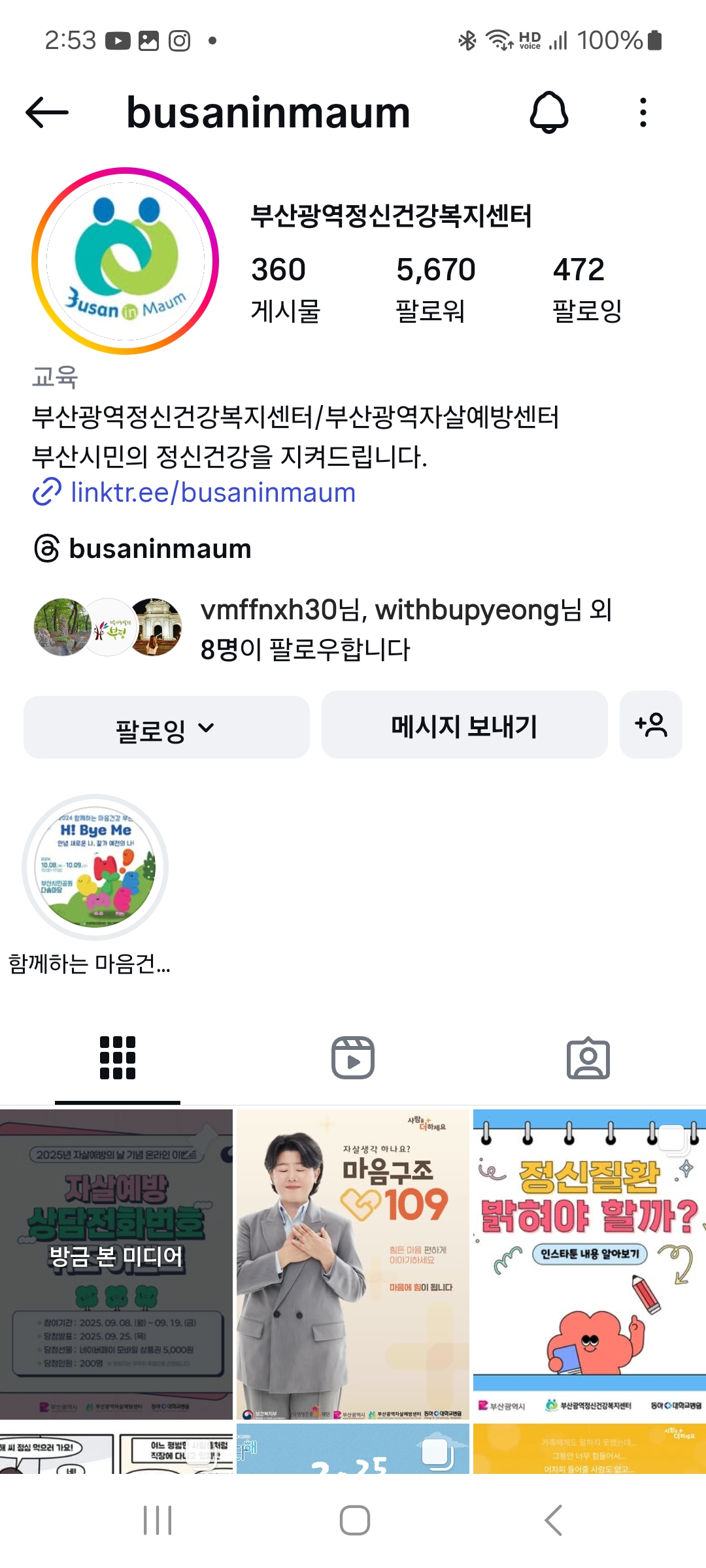View mutual followers including vmffnxh30

(405, 629)
